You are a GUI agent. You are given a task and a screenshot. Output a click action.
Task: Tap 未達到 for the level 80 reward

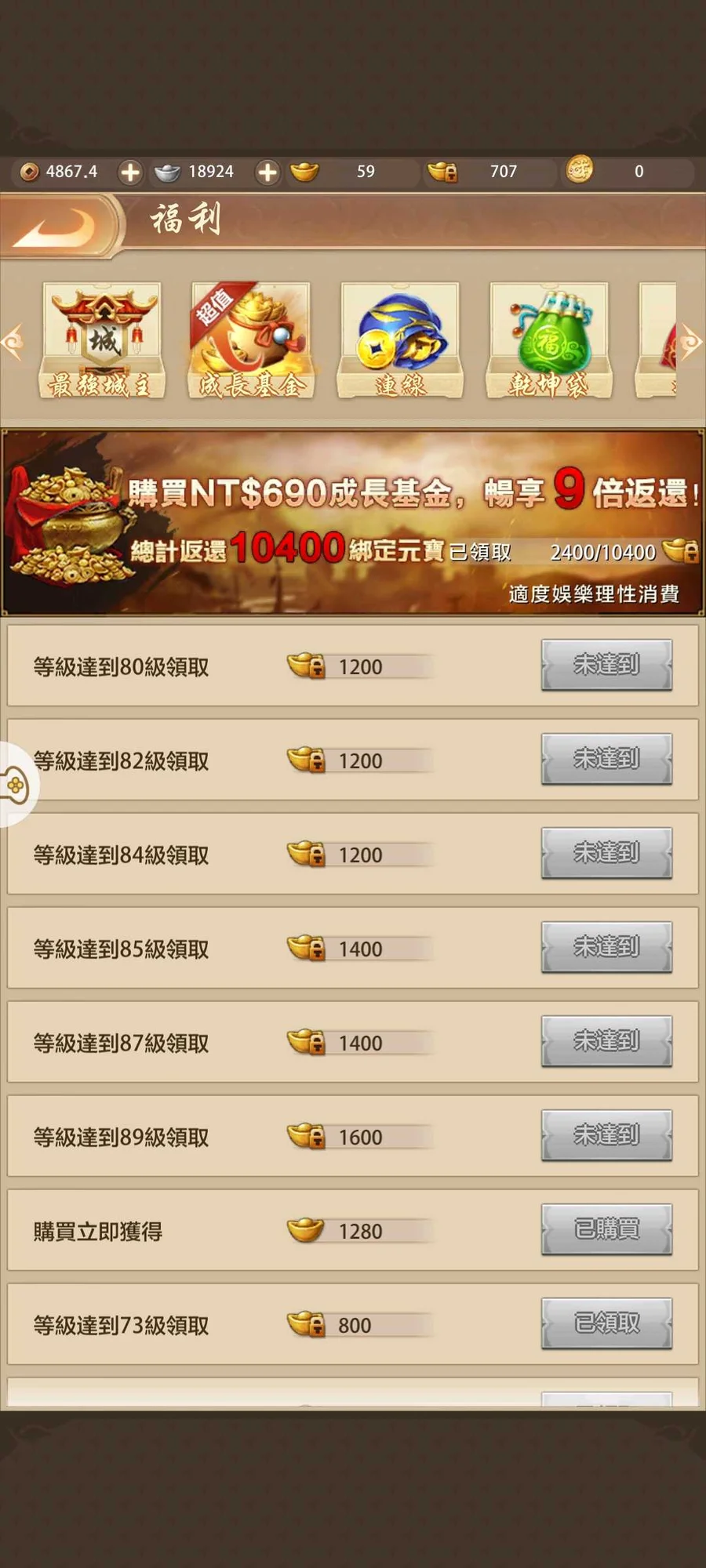606,665
